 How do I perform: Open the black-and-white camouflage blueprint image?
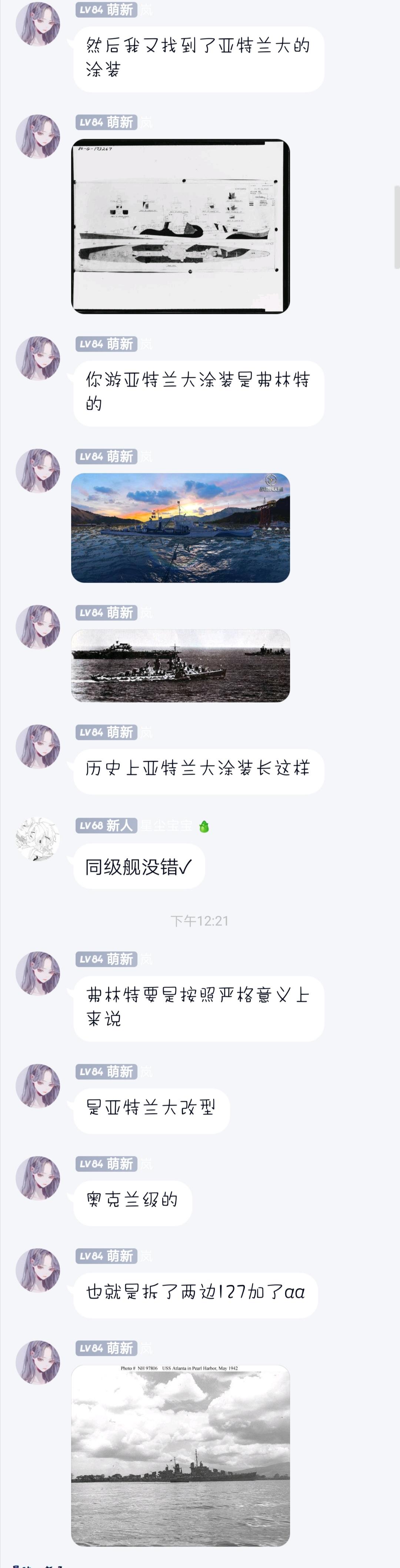tap(180, 227)
